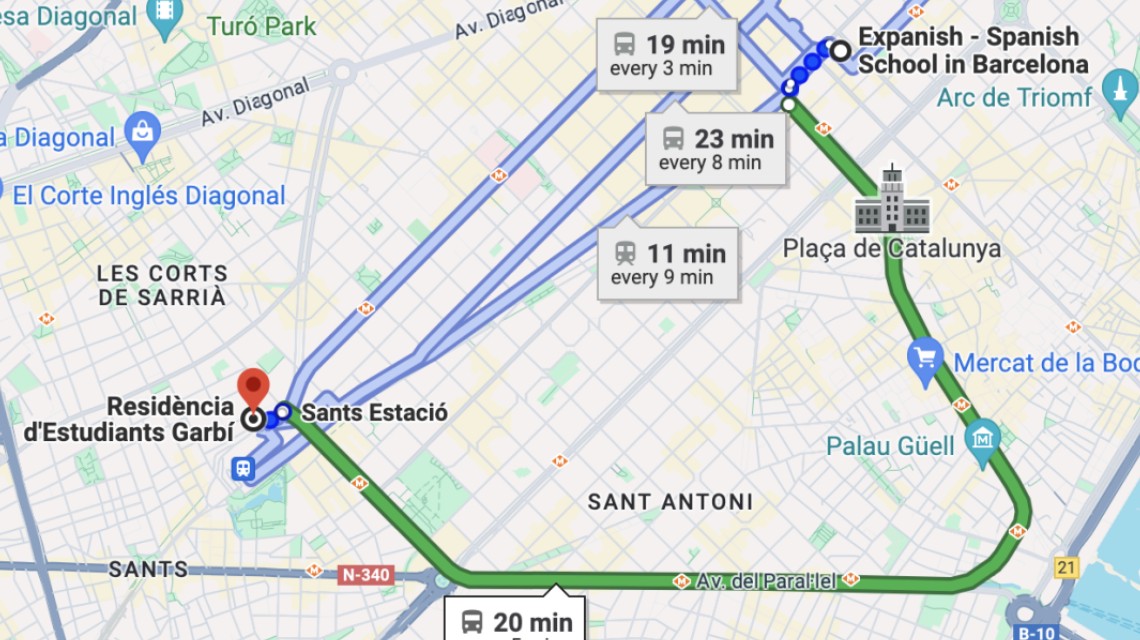Open the Expanish Spanish School destination marker
Image resolution: width=1140 pixels, height=640 pixels.
point(841,50)
